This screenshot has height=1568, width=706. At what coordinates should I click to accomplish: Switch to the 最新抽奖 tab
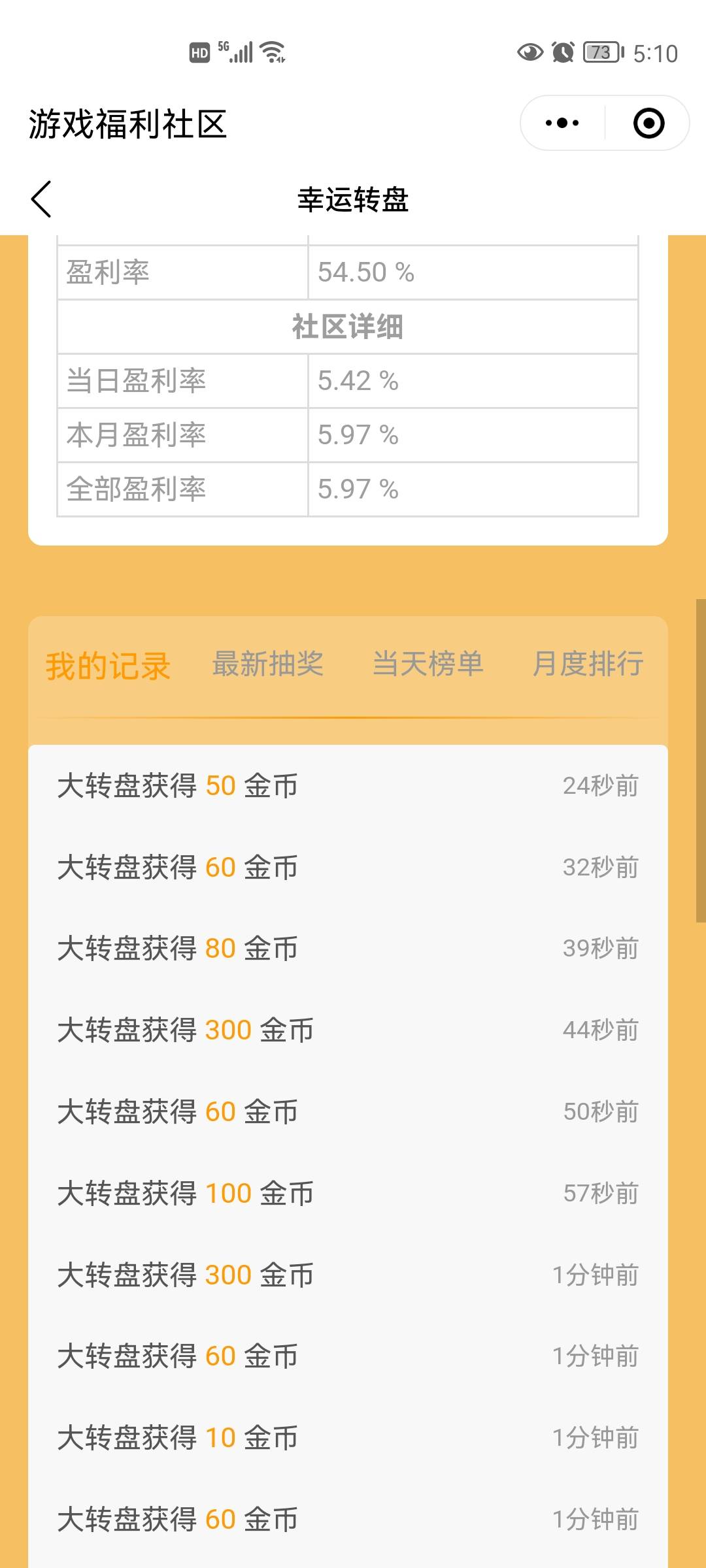tap(268, 664)
